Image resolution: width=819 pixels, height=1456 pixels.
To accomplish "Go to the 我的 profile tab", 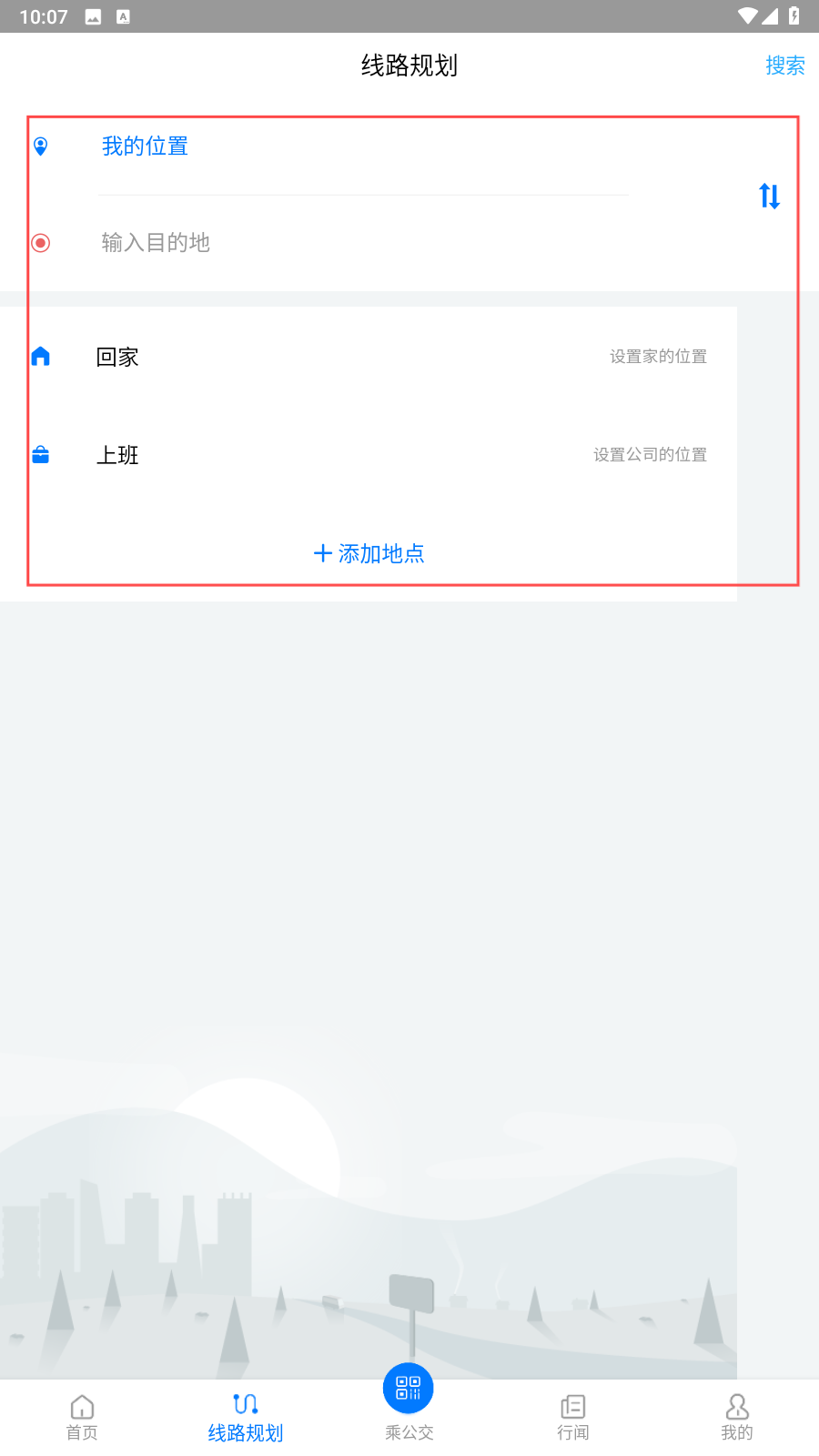I will (x=737, y=1418).
